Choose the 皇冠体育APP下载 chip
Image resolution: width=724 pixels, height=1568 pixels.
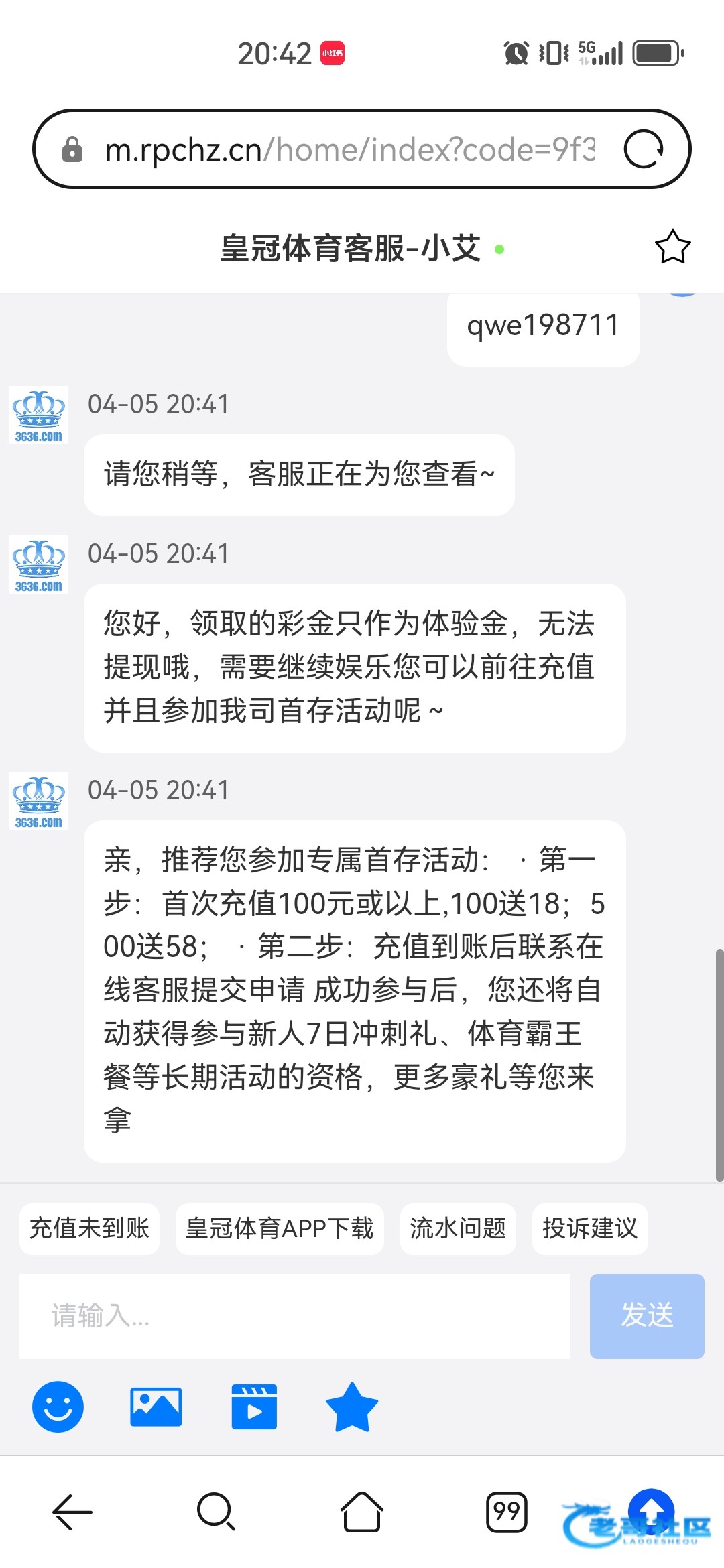click(x=280, y=1228)
